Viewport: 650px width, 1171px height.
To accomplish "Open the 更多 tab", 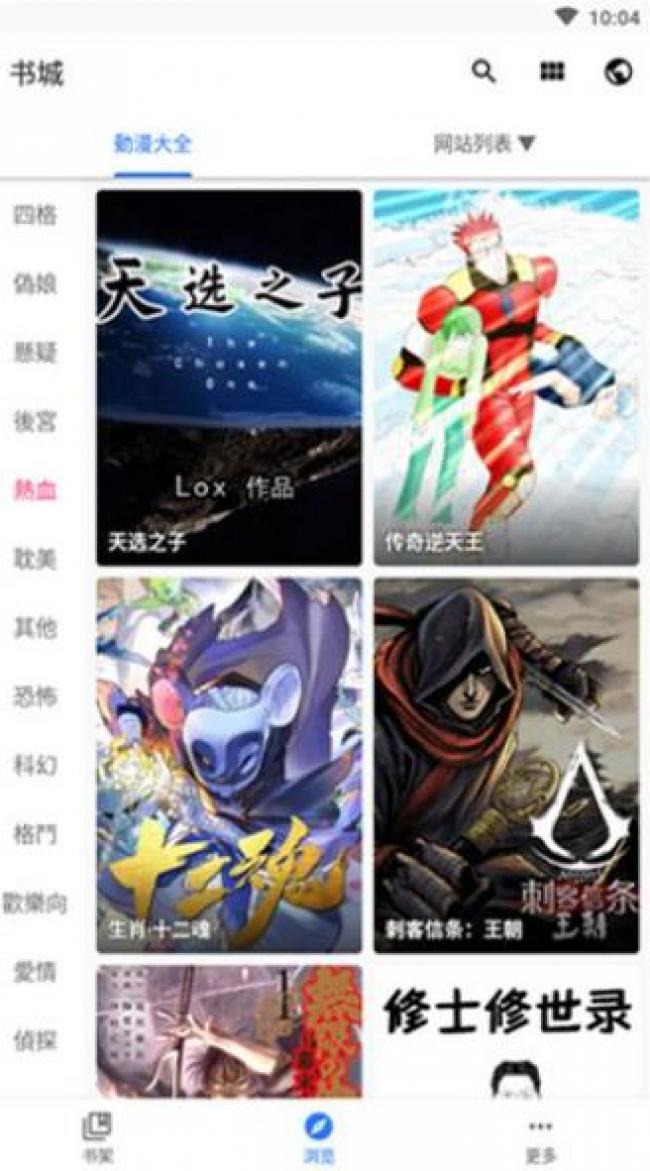I will 540,1136.
